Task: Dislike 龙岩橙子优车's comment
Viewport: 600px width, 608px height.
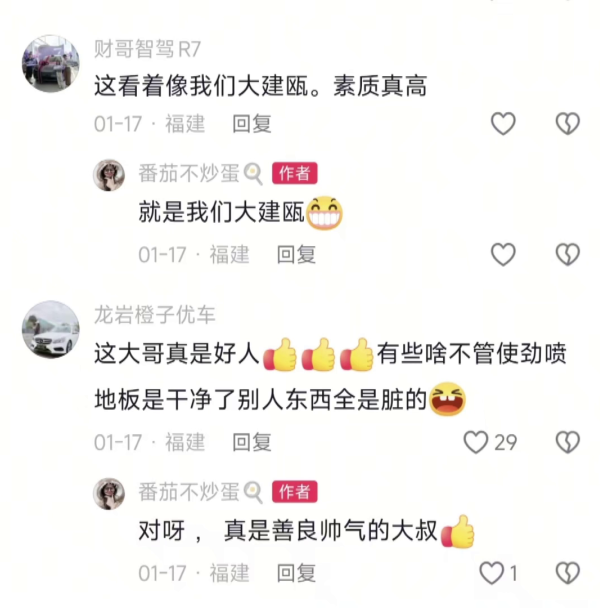Action: point(568,442)
